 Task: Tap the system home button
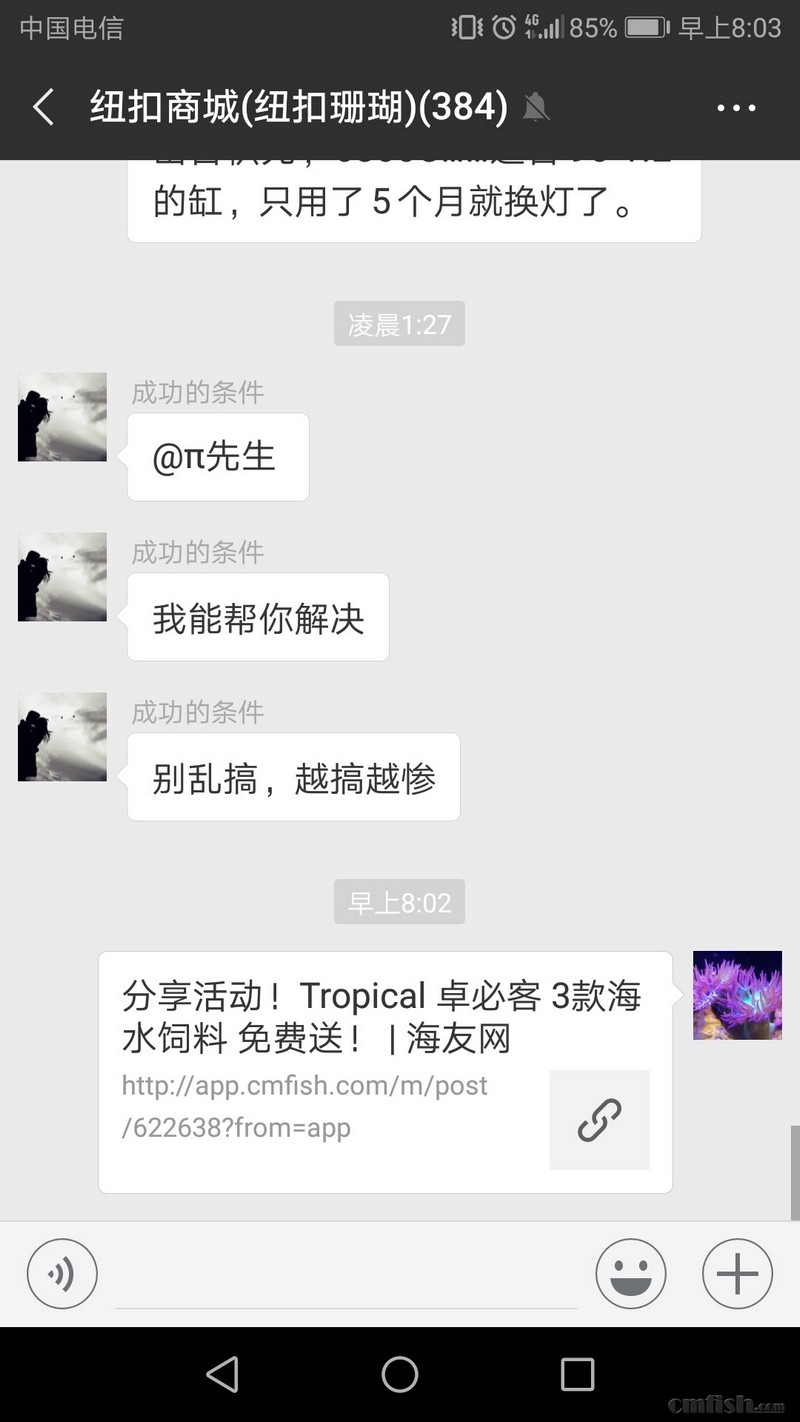400,1374
